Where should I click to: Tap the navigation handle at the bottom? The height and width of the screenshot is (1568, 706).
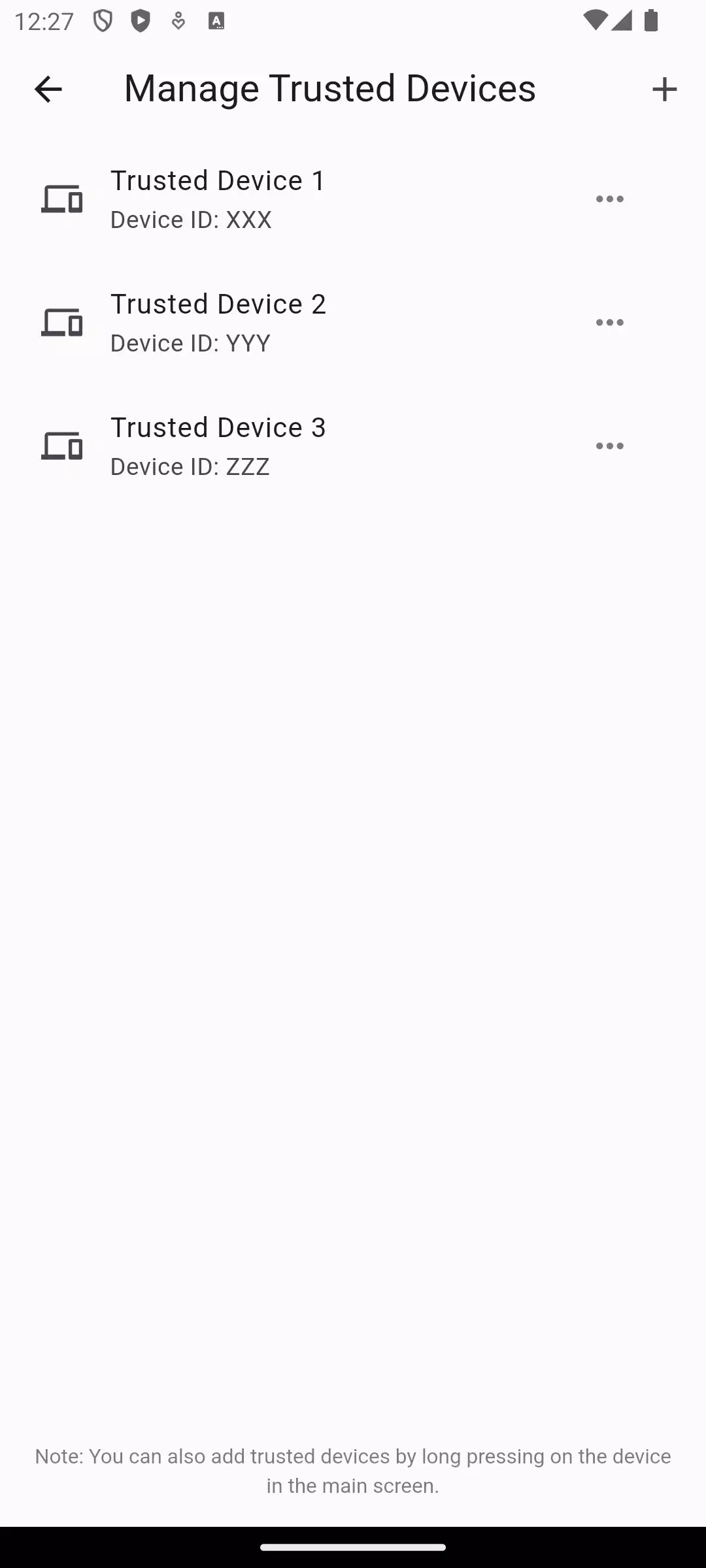[x=353, y=1546]
